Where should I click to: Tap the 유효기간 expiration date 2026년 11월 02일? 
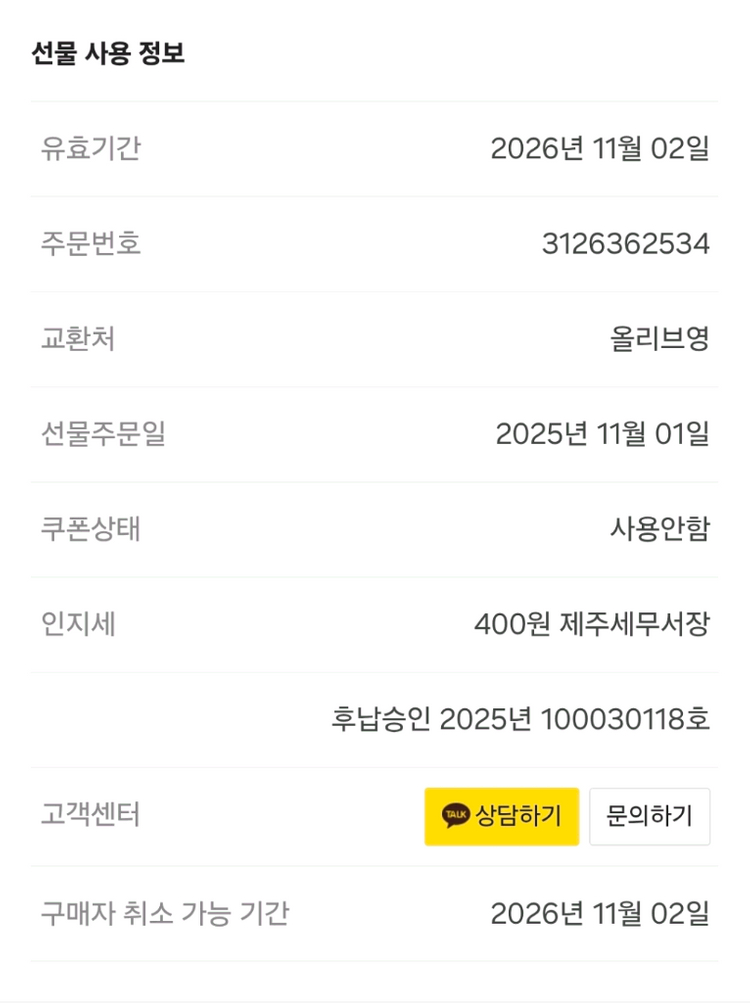601,150
